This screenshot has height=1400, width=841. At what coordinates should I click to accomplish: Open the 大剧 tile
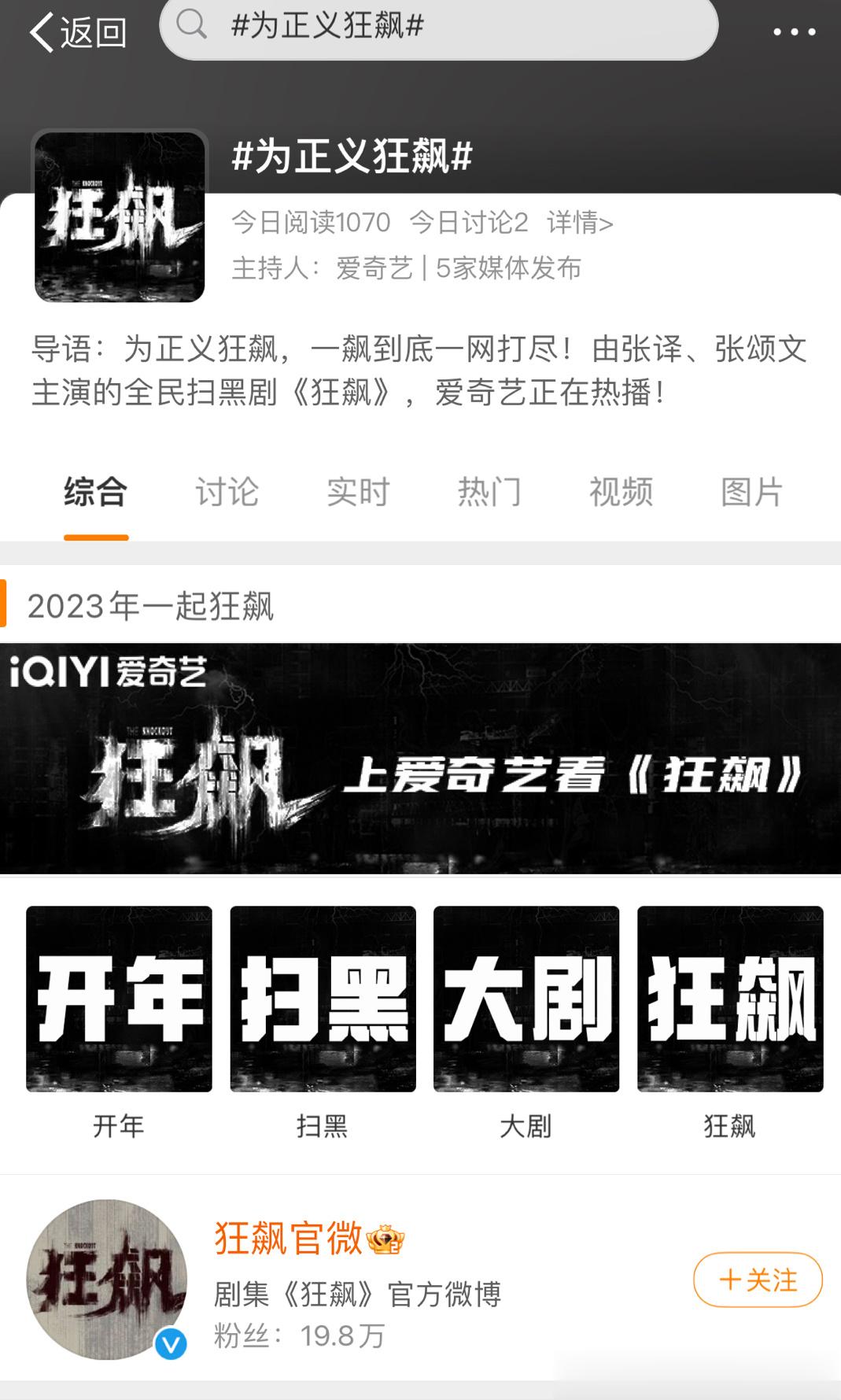click(526, 999)
